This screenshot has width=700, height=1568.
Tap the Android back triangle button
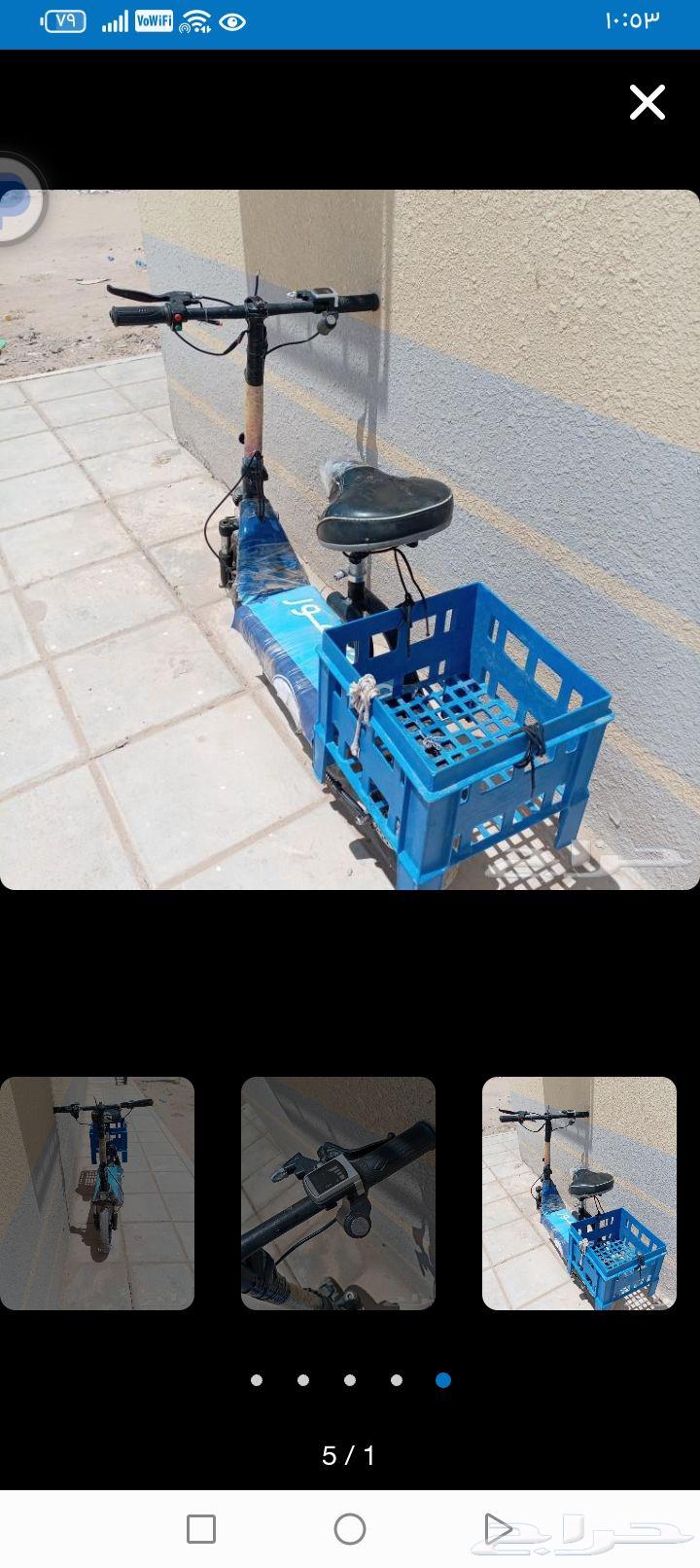tap(498, 1529)
